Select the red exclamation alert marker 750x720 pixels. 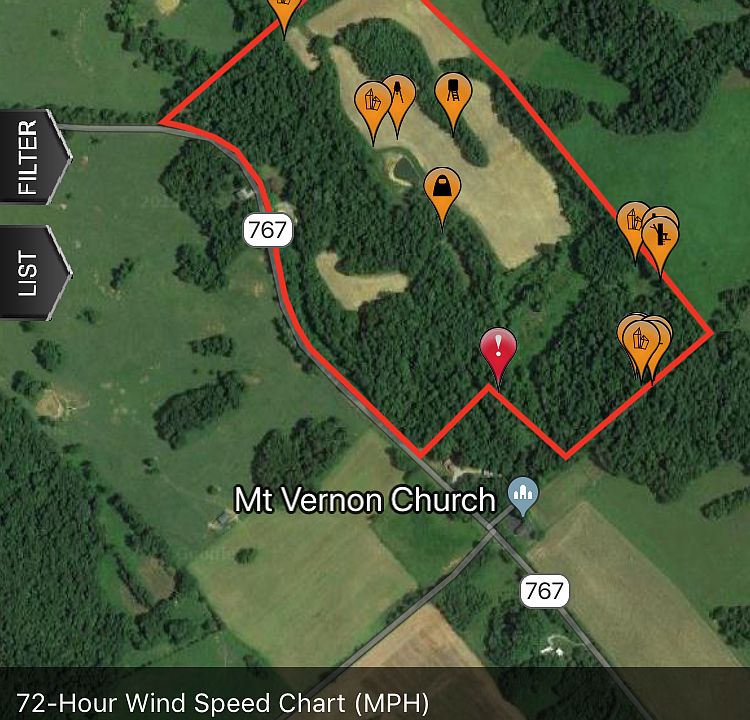pos(498,350)
